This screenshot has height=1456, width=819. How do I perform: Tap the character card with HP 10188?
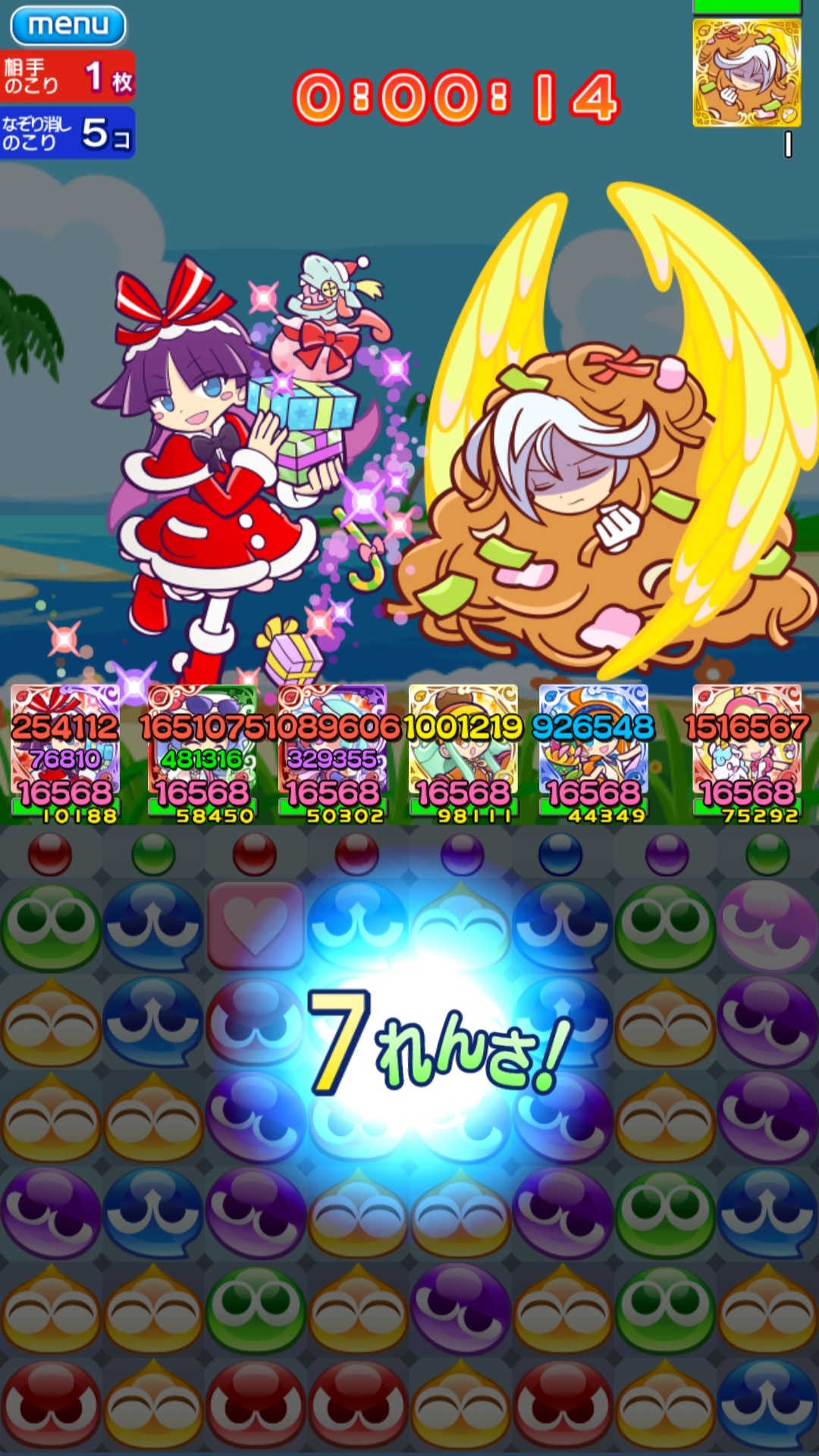click(65, 751)
